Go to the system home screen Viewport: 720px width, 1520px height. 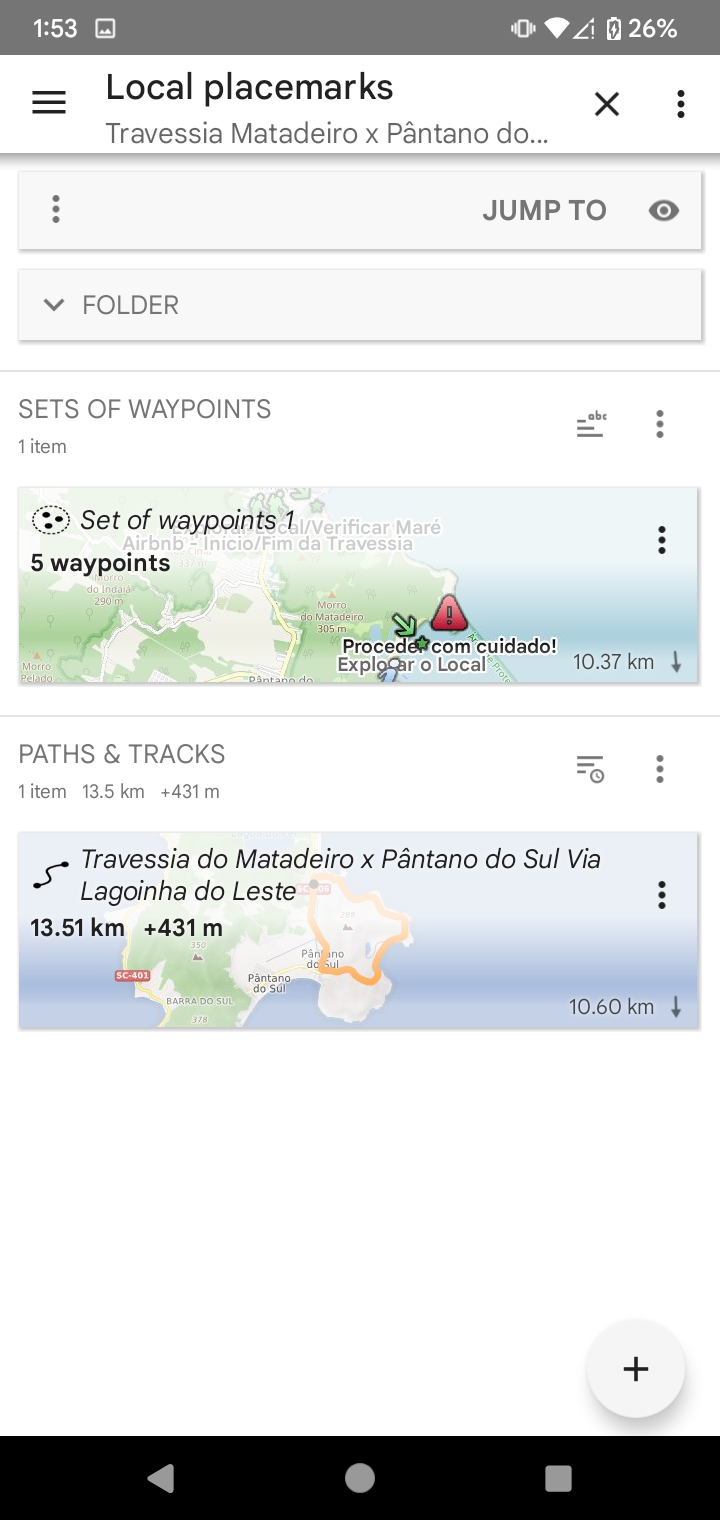pos(360,1478)
